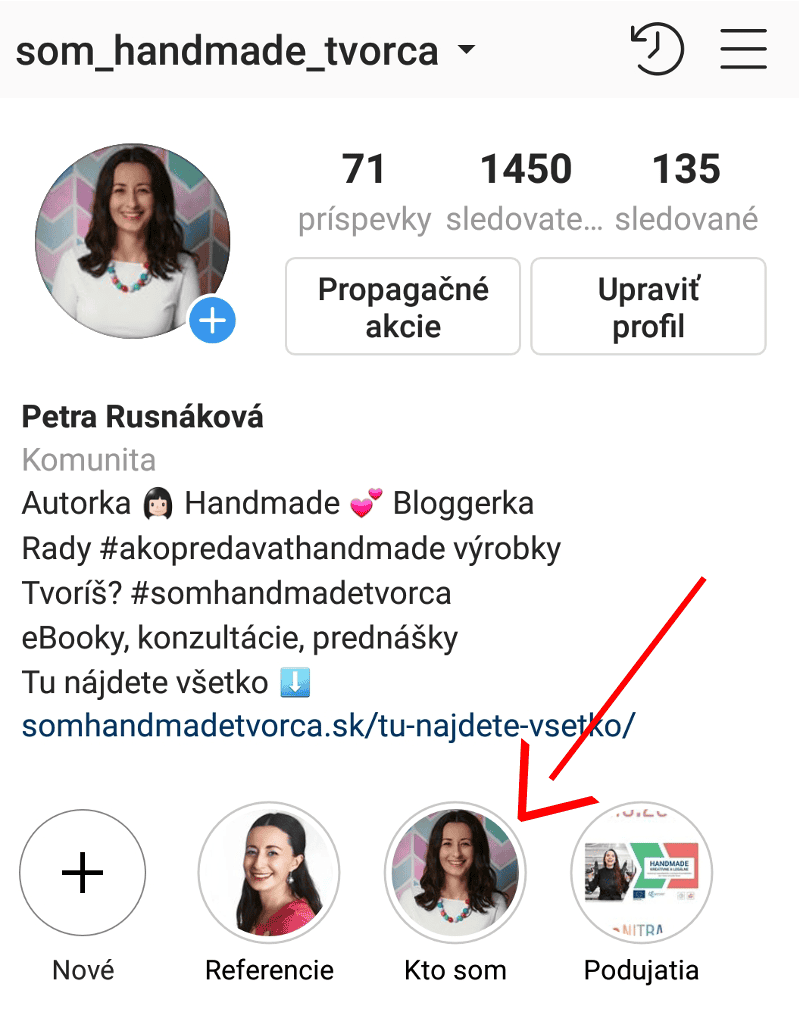This screenshot has width=799, height=1019.
Task: Open the Podujatia highlight
Action: (x=641, y=873)
